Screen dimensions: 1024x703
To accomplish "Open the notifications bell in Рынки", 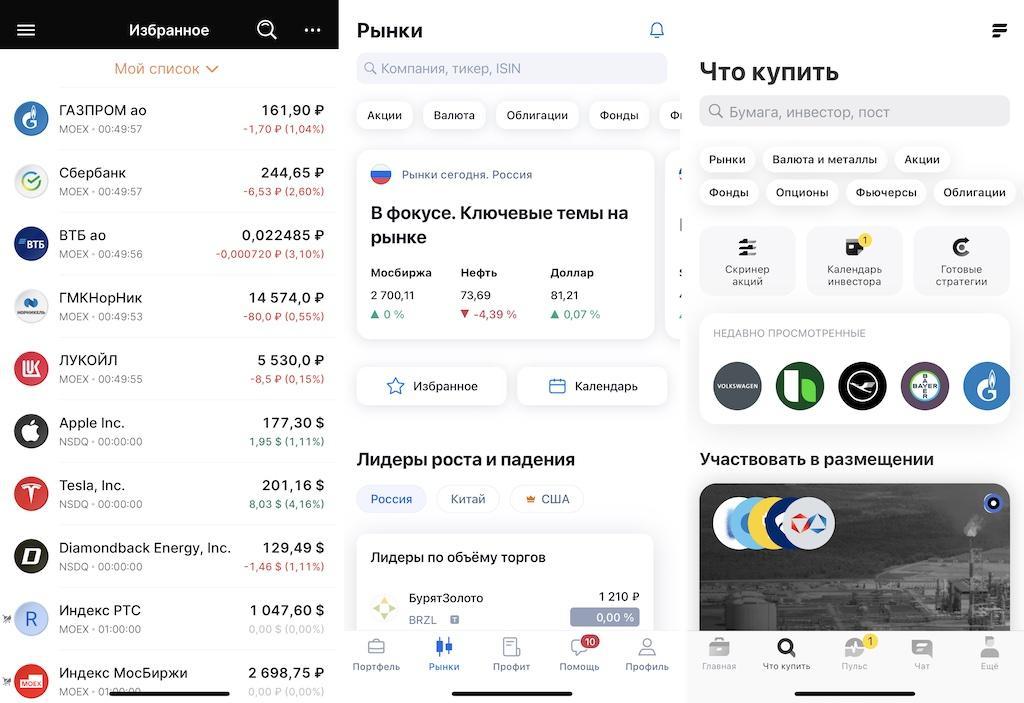I will tap(656, 30).
